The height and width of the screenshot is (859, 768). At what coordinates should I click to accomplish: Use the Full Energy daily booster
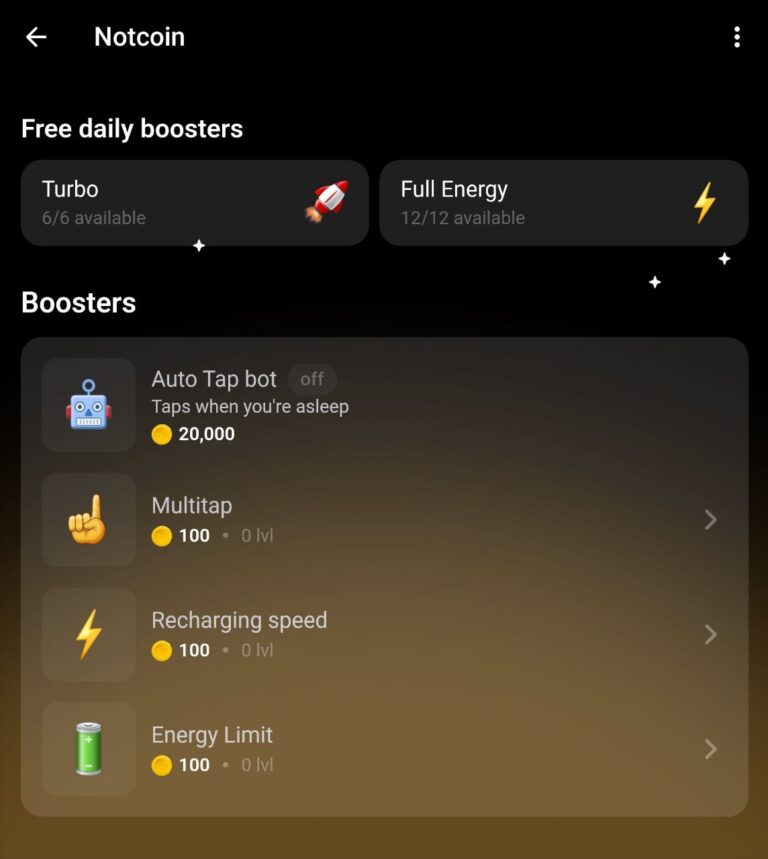(x=563, y=203)
